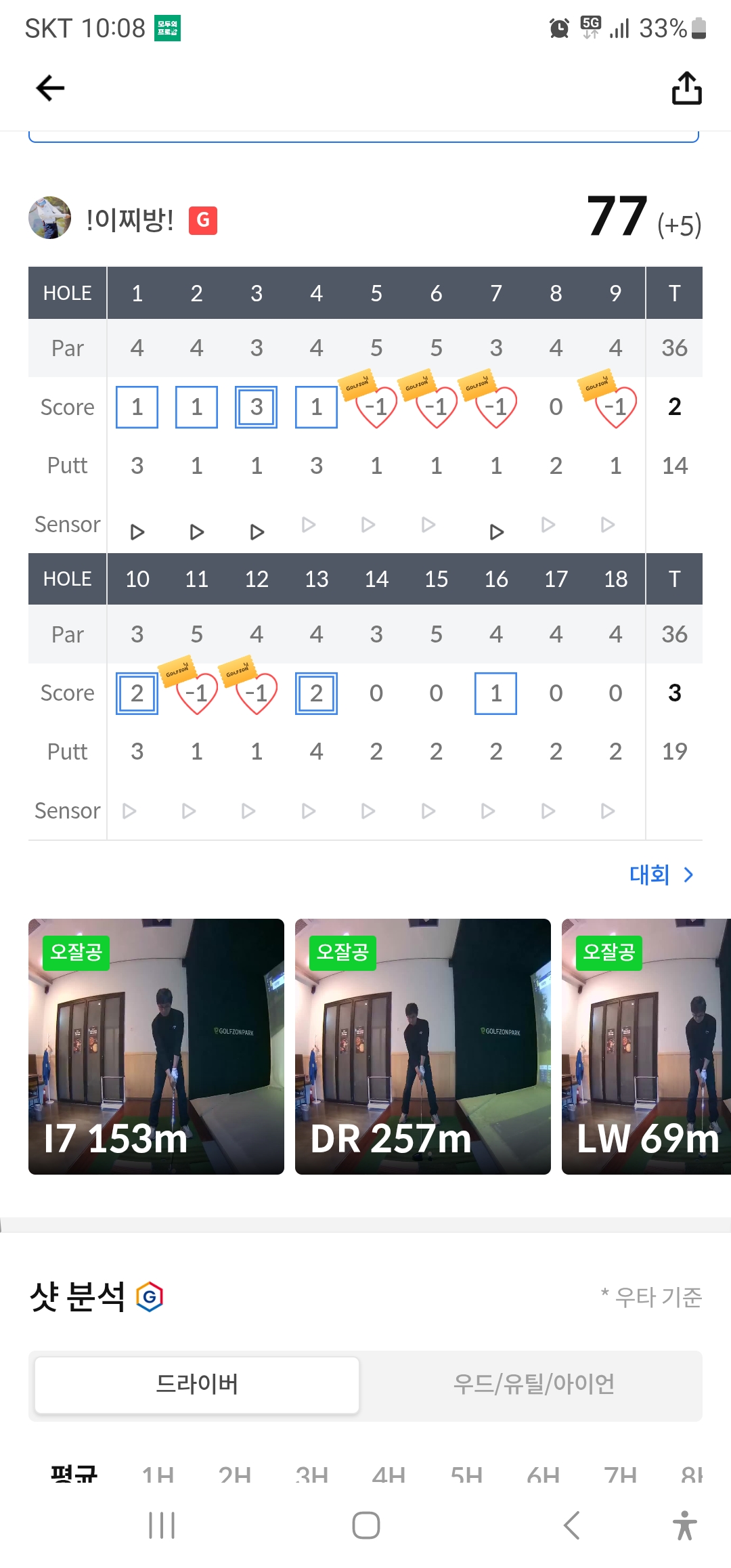731x1568 pixels.
Task: Open the LW 69m swing clip
Action: click(x=646, y=1046)
